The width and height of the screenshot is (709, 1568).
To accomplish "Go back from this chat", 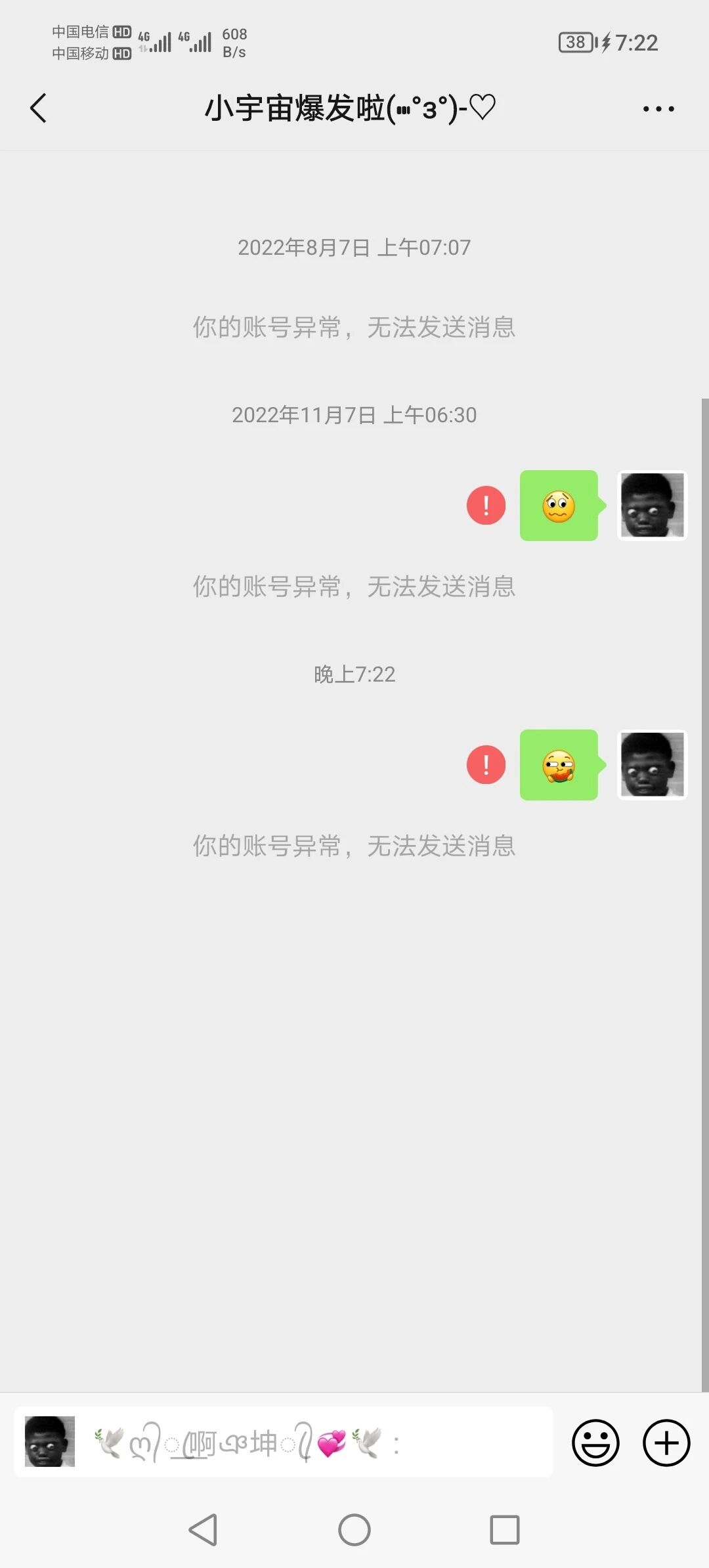I will click(39, 108).
